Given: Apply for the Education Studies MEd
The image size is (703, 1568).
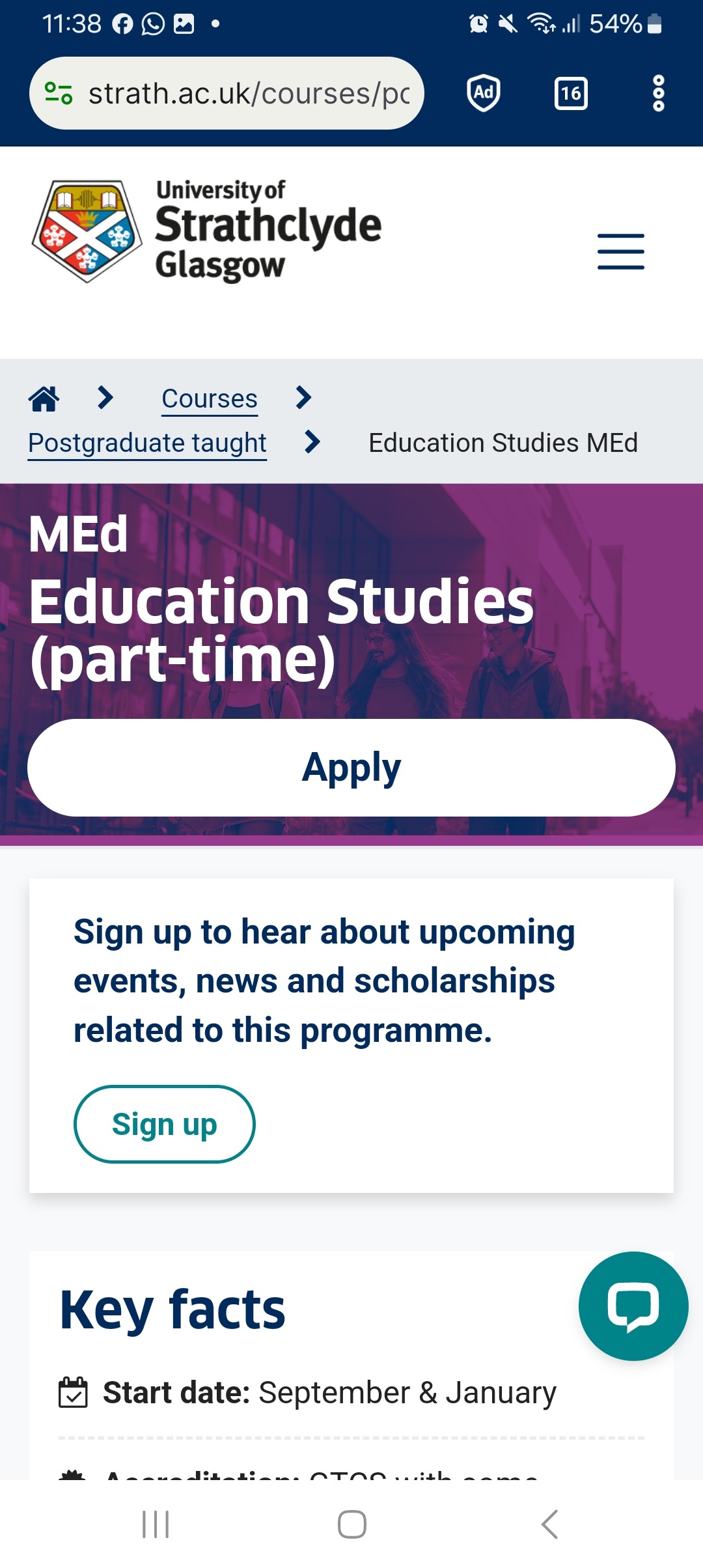Looking at the screenshot, I should click(351, 768).
